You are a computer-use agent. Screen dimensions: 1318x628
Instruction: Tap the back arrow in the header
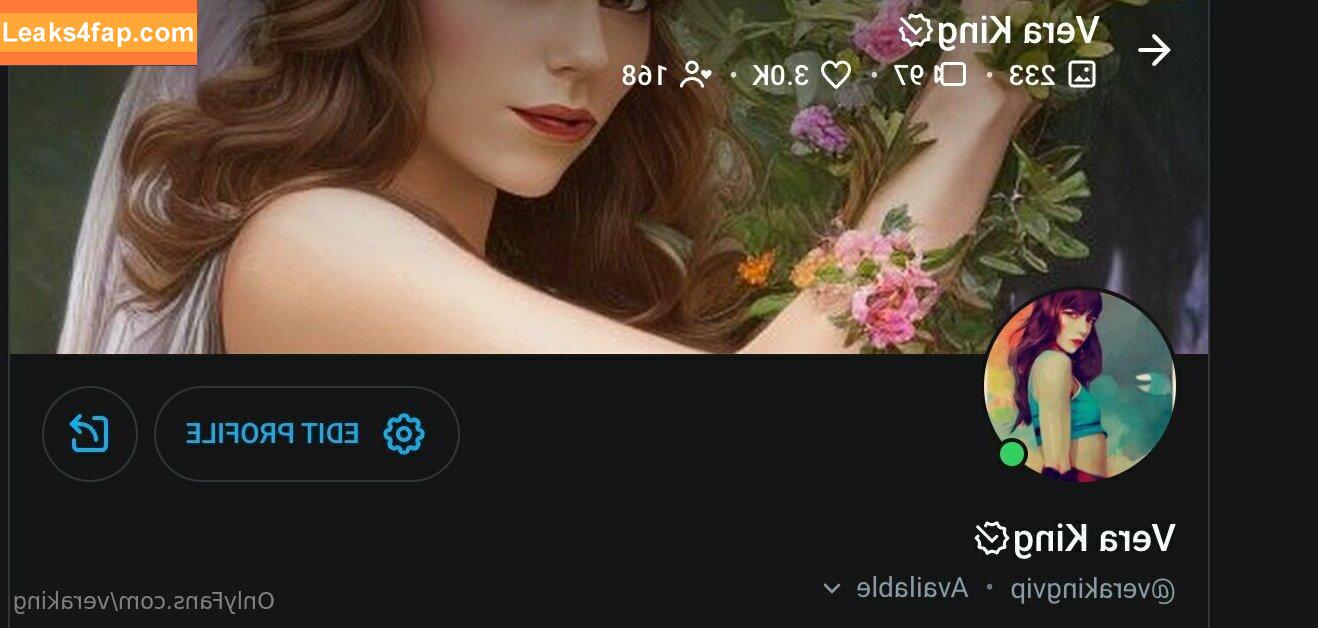point(1154,50)
